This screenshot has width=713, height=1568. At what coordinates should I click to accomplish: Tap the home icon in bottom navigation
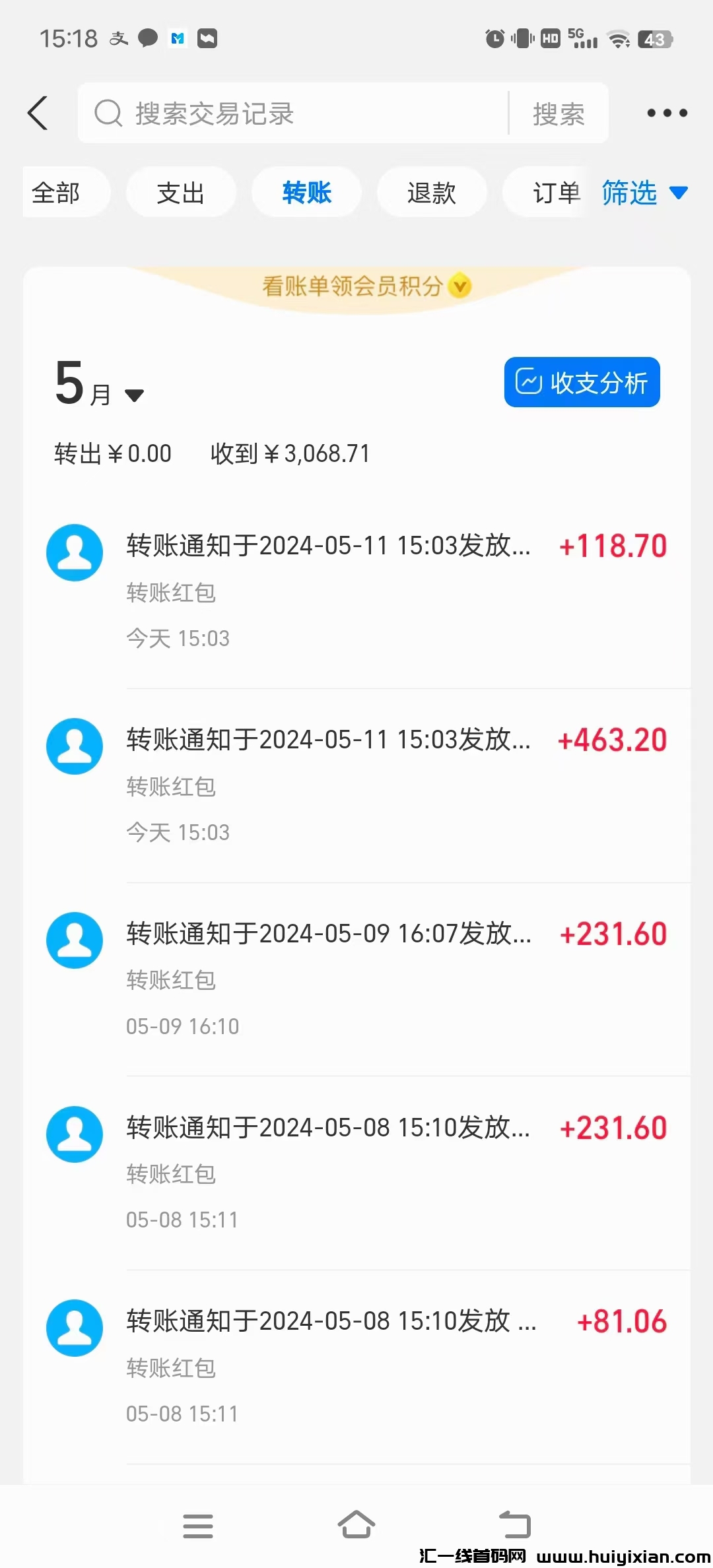tap(356, 1525)
